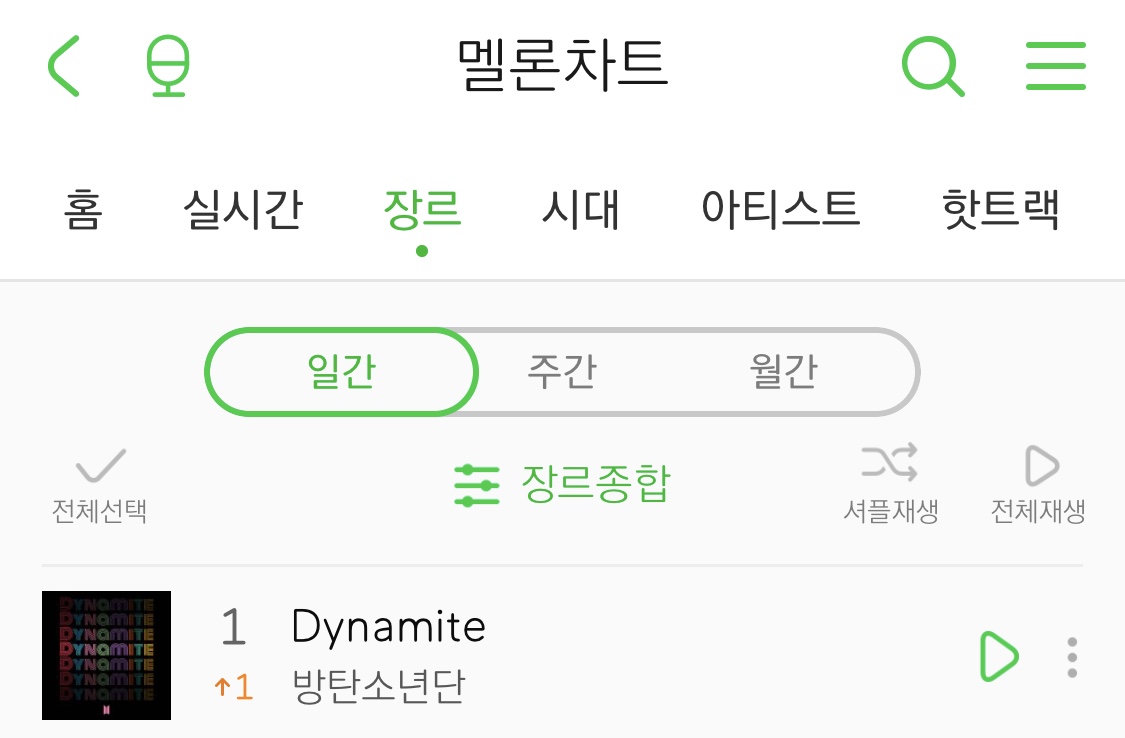
Task: Tap 전체선택 to select all songs
Action: pos(100,486)
